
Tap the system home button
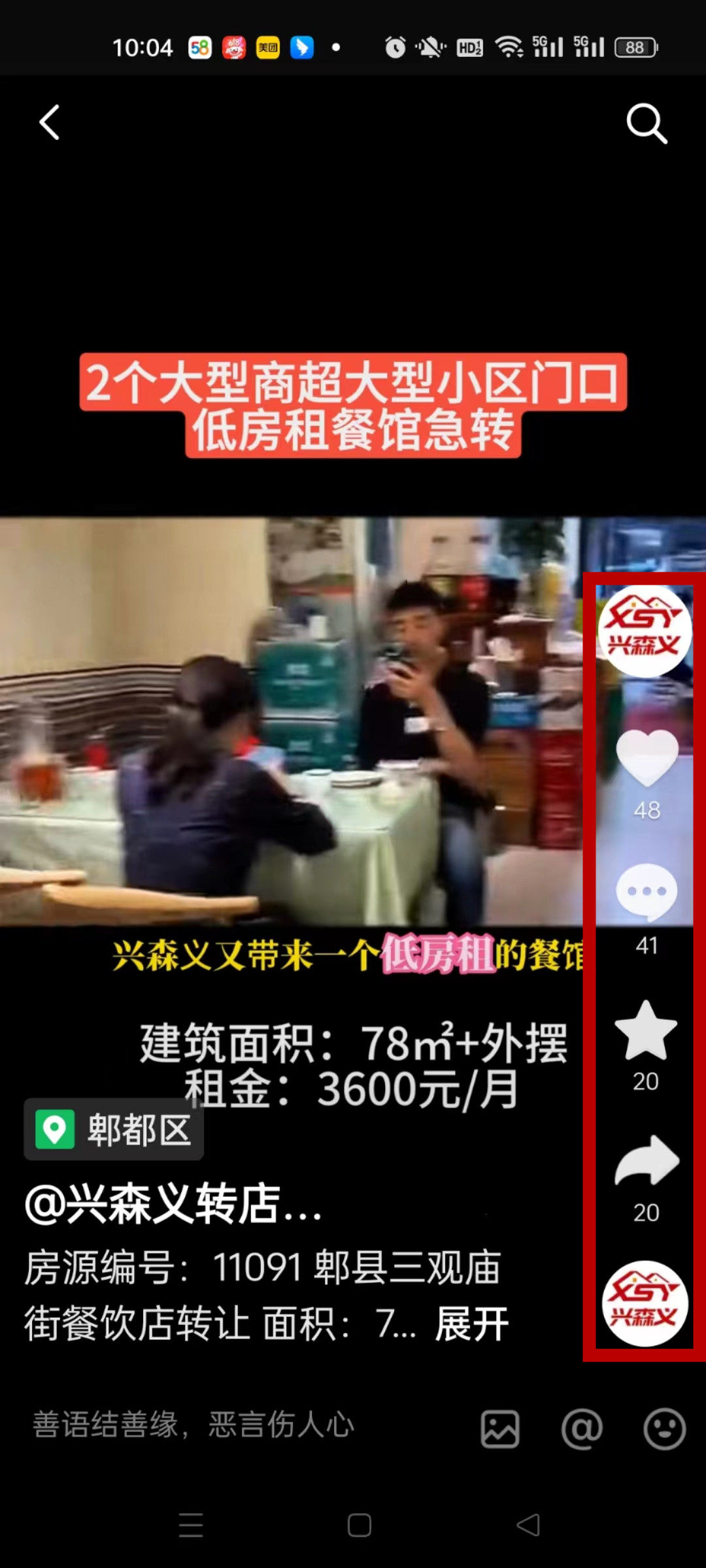(359, 1526)
